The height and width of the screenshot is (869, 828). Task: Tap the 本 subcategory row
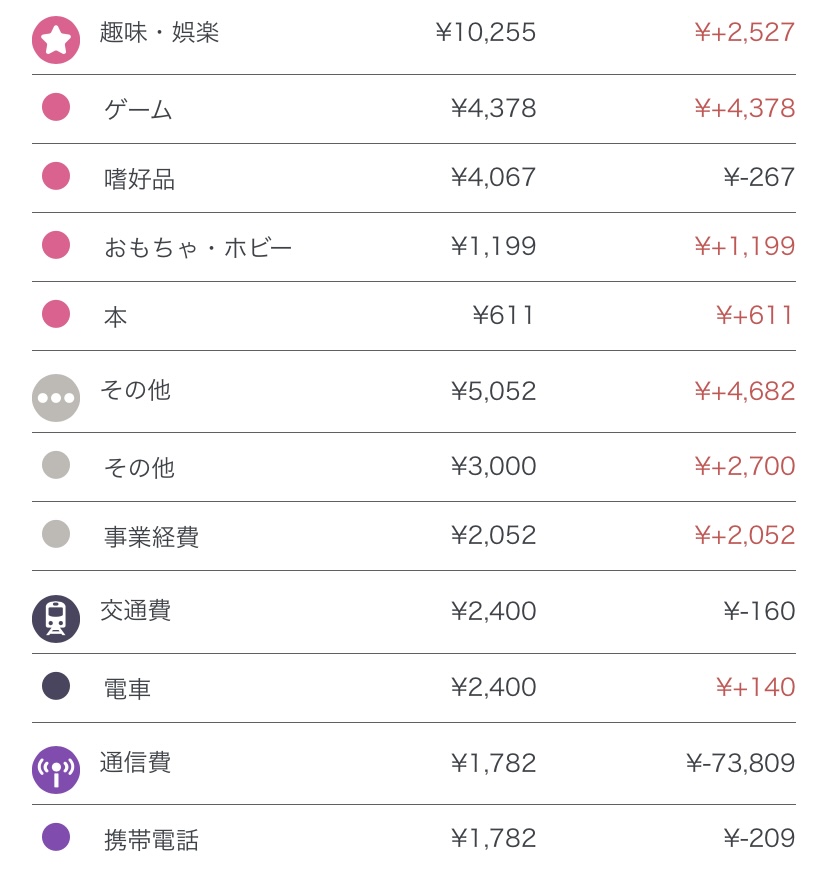(116, 317)
